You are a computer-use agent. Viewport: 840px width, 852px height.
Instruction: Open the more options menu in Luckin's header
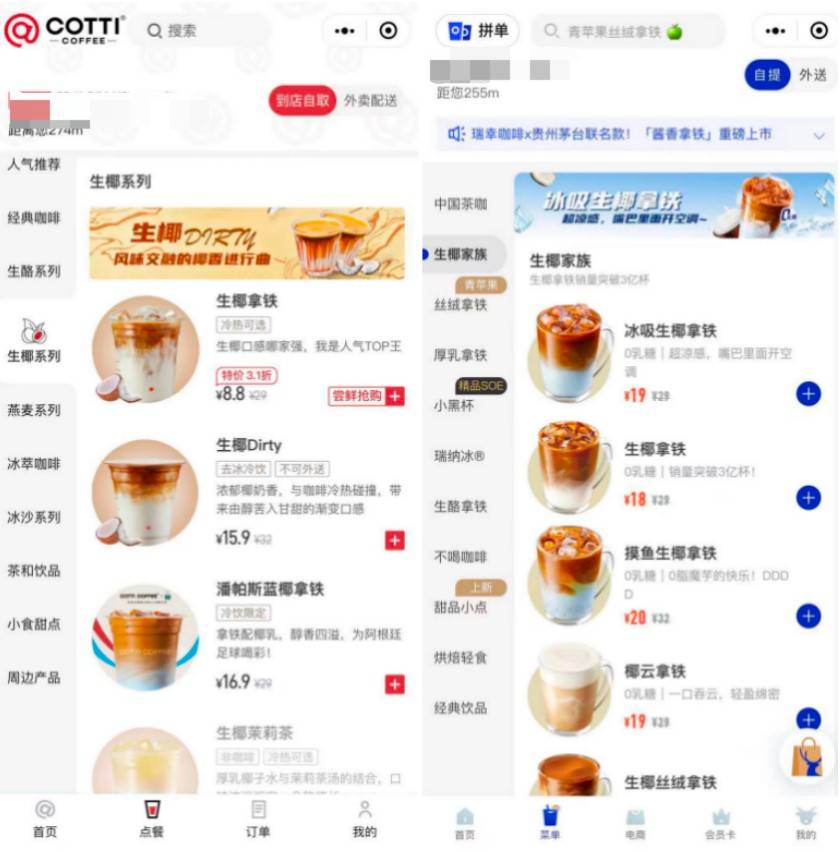point(776,31)
